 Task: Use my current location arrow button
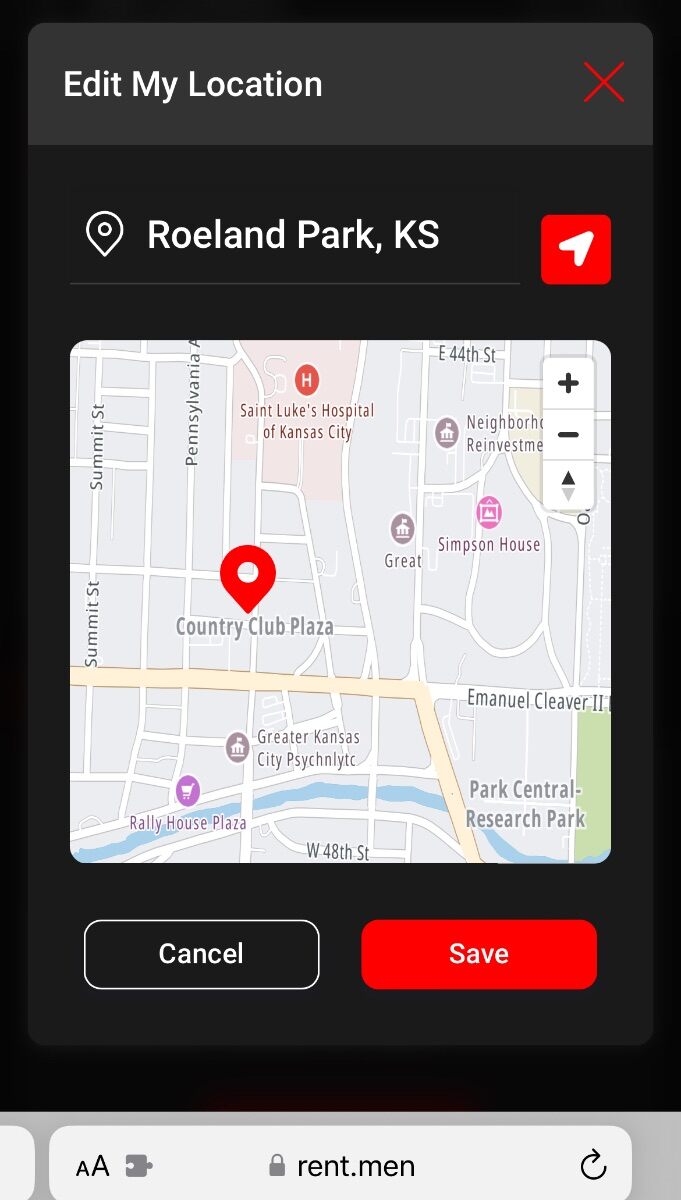tap(576, 249)
